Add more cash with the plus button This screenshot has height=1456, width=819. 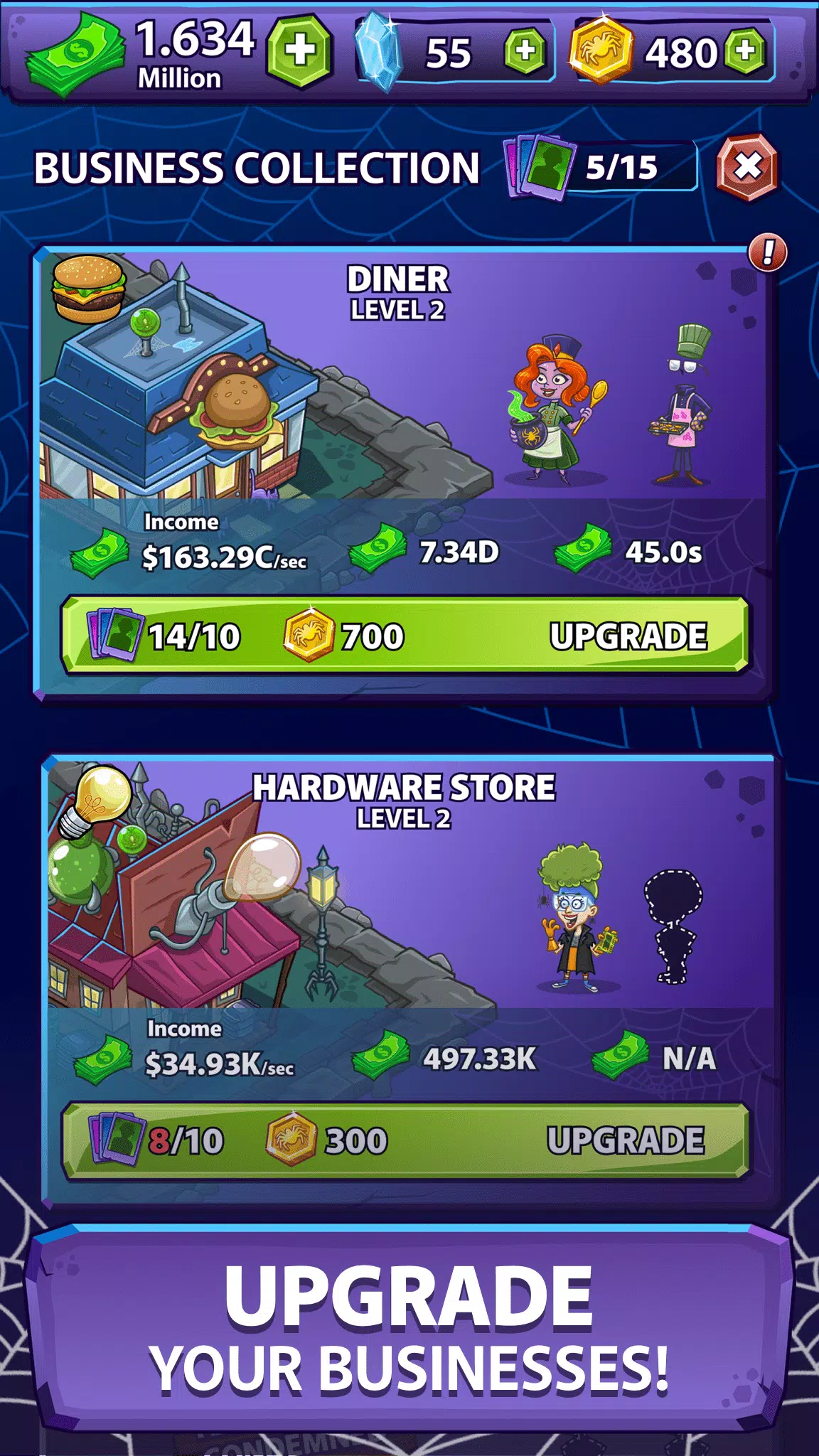(x=300, y=51)
